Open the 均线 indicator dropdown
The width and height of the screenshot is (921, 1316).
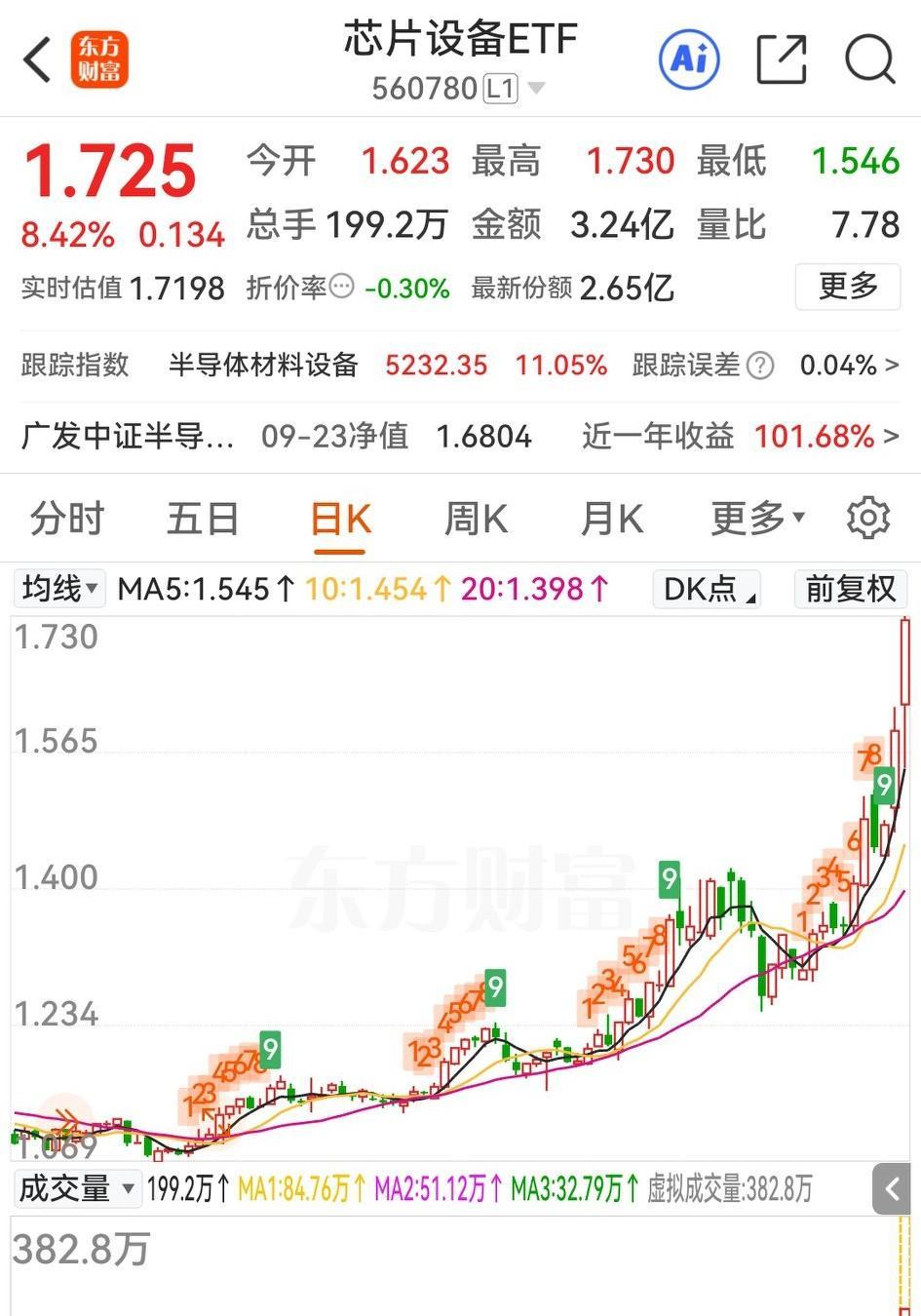(x=60, y=589)
